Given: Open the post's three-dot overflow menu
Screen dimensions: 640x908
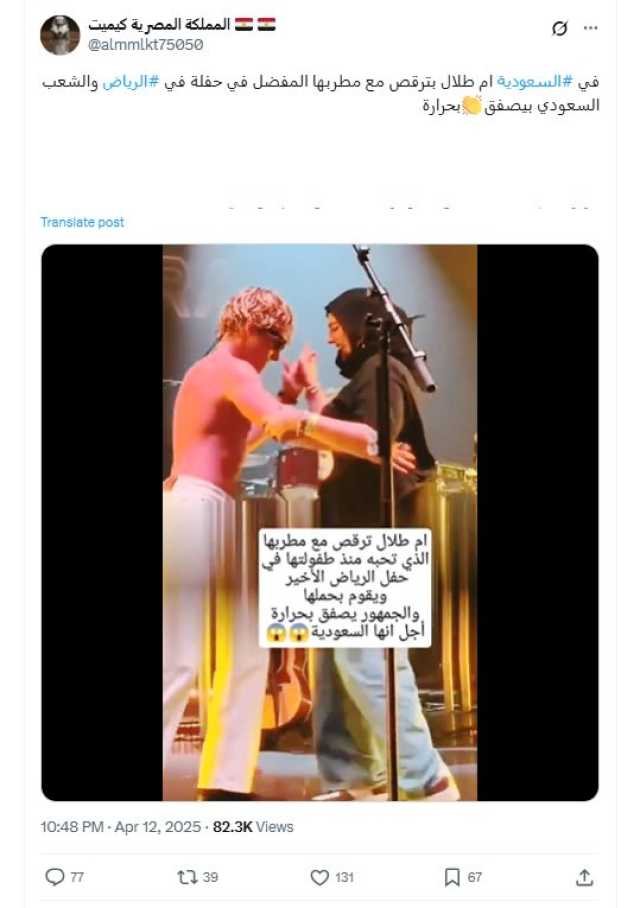Looking at the screenshot, I should pos(590,29).
